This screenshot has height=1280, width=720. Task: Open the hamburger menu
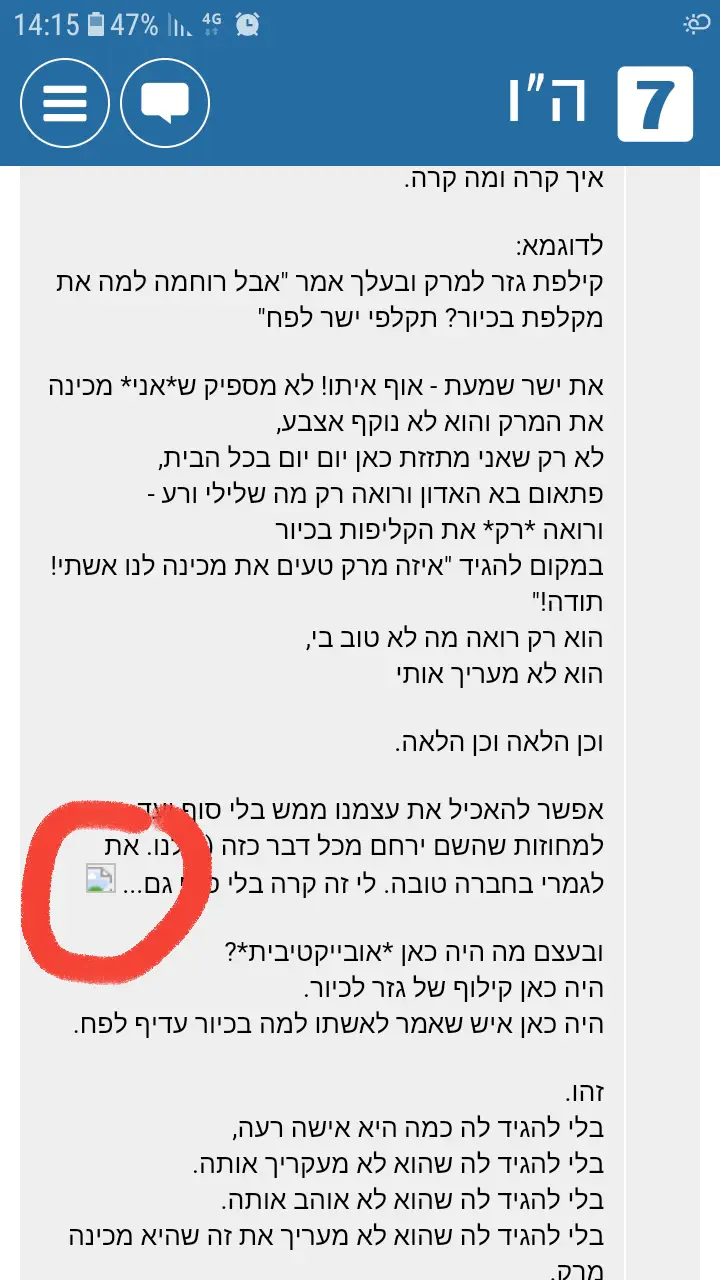[65, 102]
